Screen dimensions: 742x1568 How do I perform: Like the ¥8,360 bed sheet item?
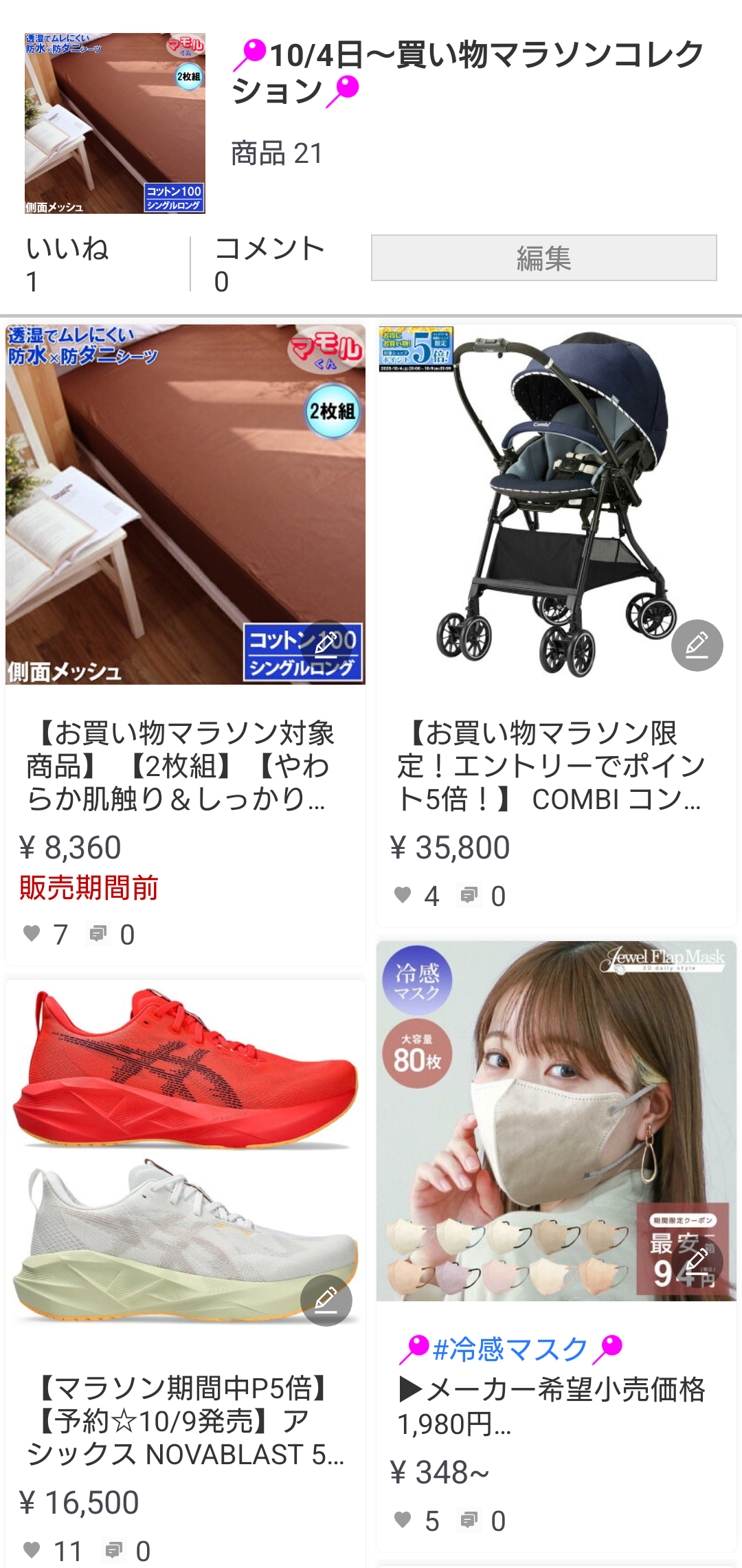32,934
